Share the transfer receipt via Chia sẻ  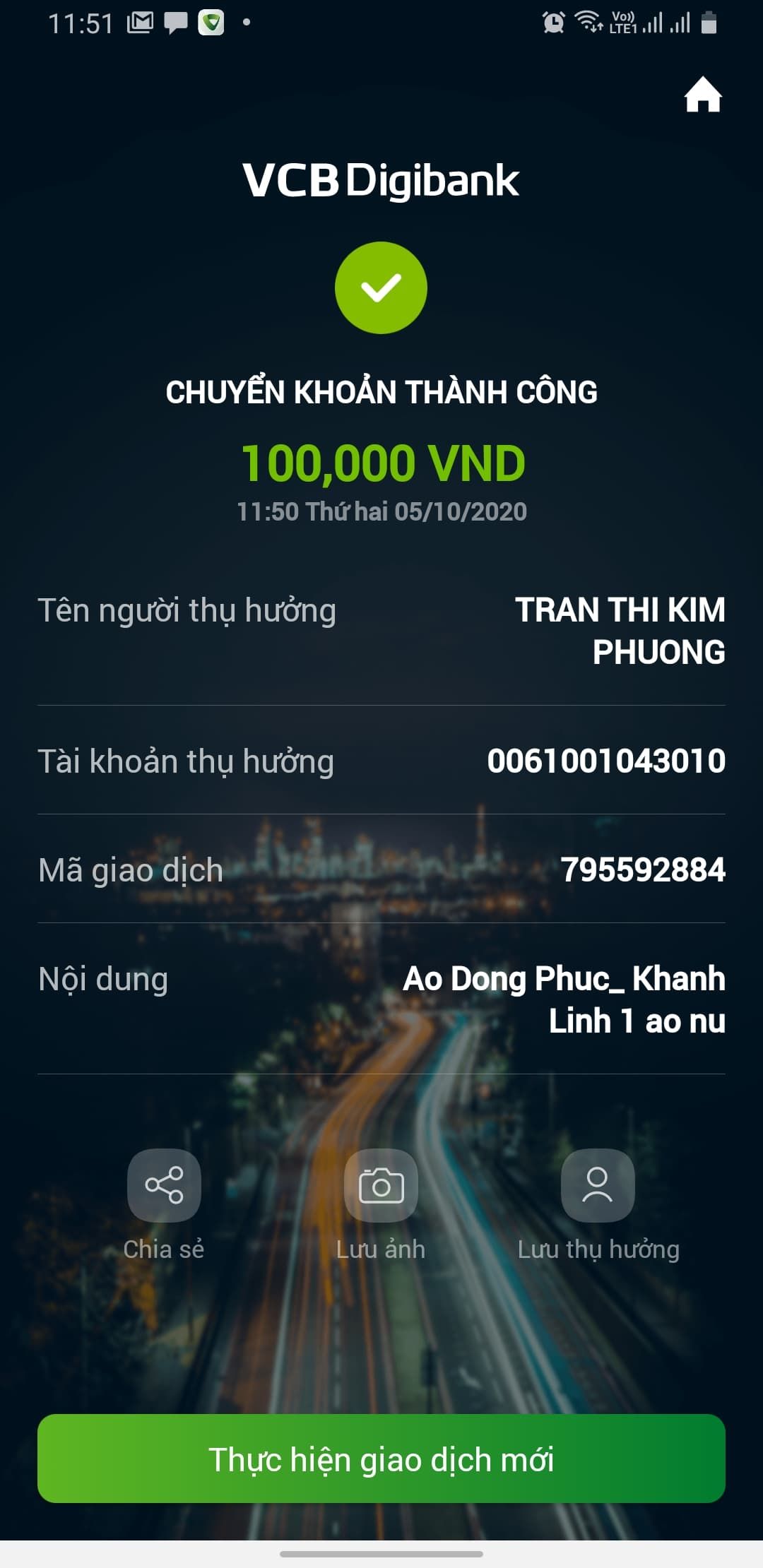pyautogui.click(x=164, y=1186)
